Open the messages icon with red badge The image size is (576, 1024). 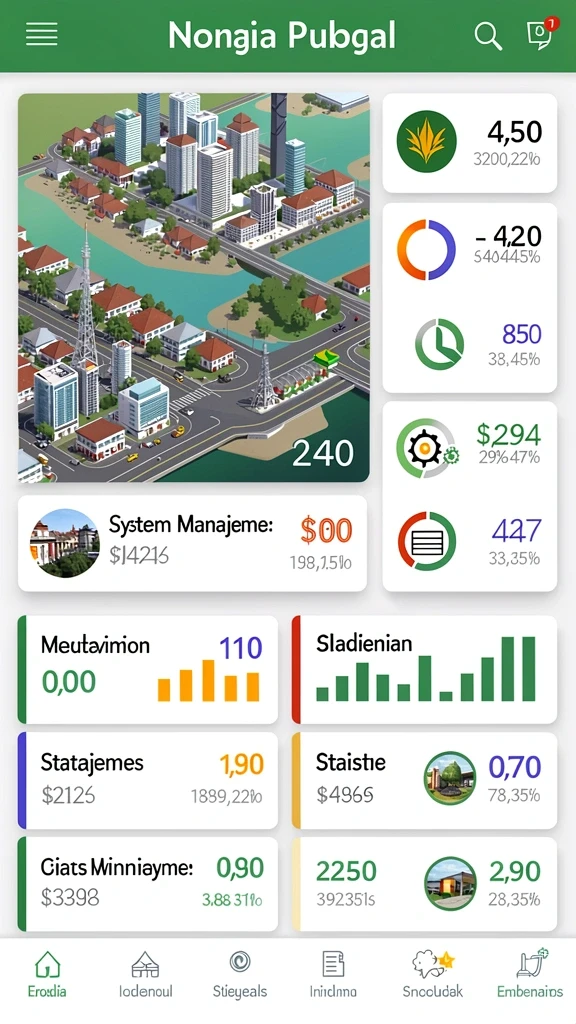coord(541,34)
